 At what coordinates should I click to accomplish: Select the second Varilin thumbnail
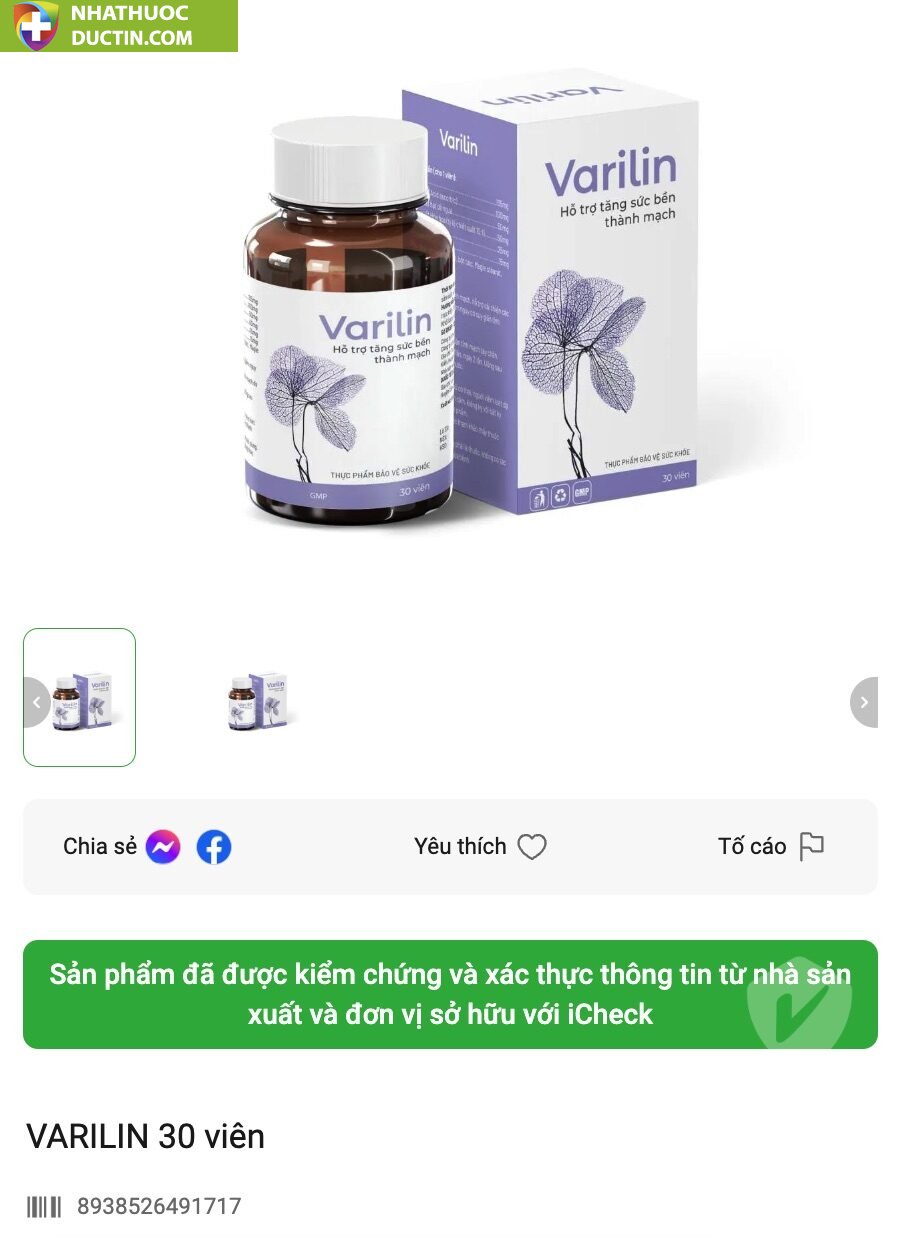pos(257,700)
